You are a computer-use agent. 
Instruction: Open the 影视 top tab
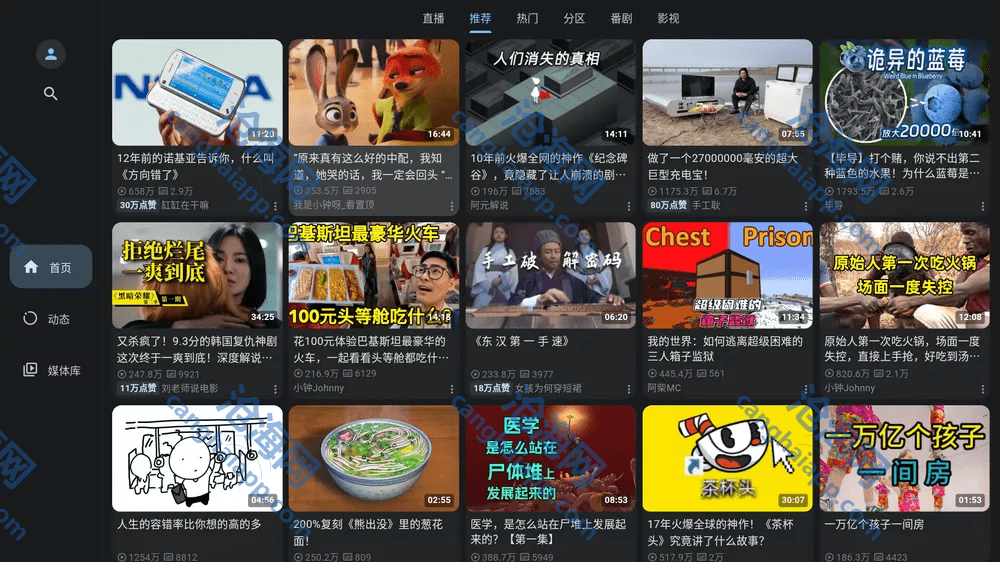(668, 19)
